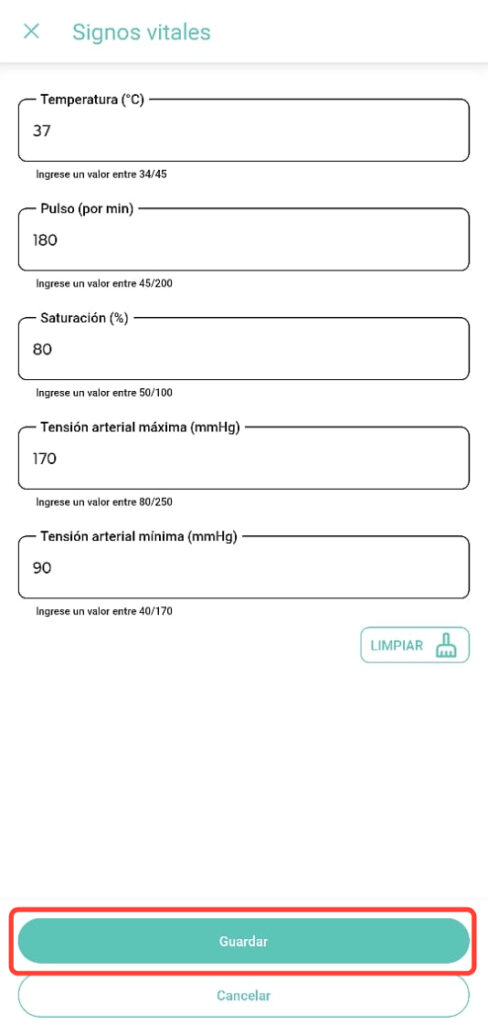The height and width of the screenshot is (1024, 488).
Task: Edit Tensión arterial máxima value
Action: (244, 458)
